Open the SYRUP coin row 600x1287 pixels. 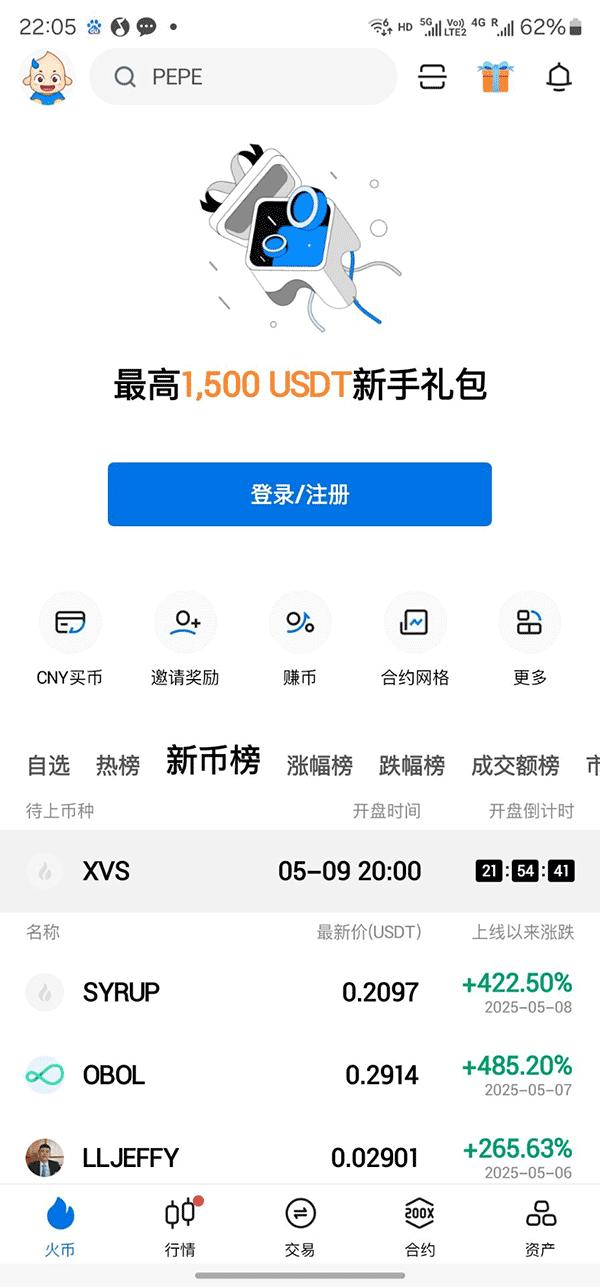click(x=299, y=992)
